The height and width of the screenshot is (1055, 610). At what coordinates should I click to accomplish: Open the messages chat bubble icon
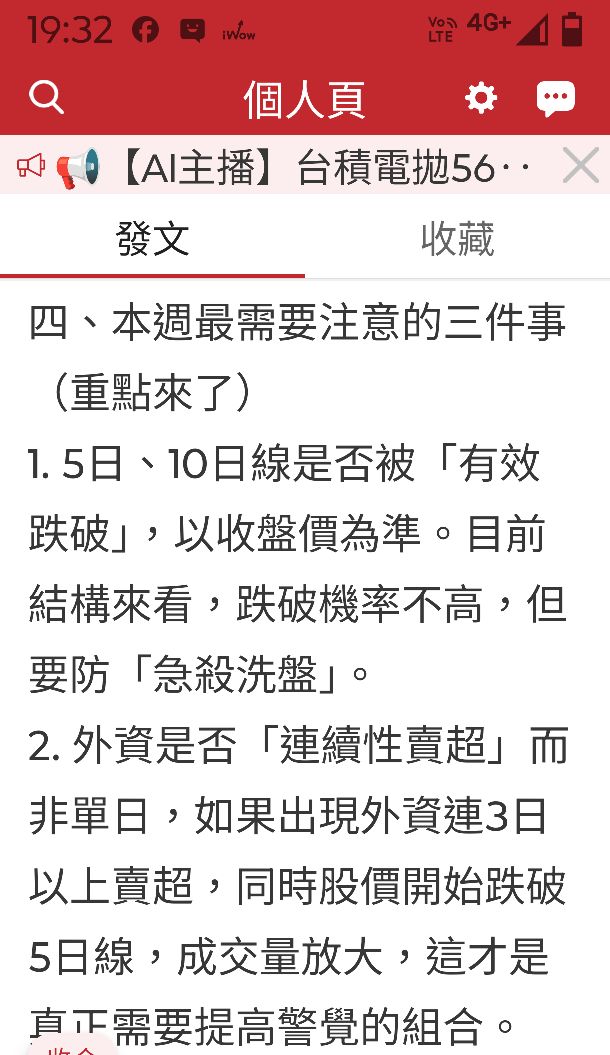[x=555, y=98]
